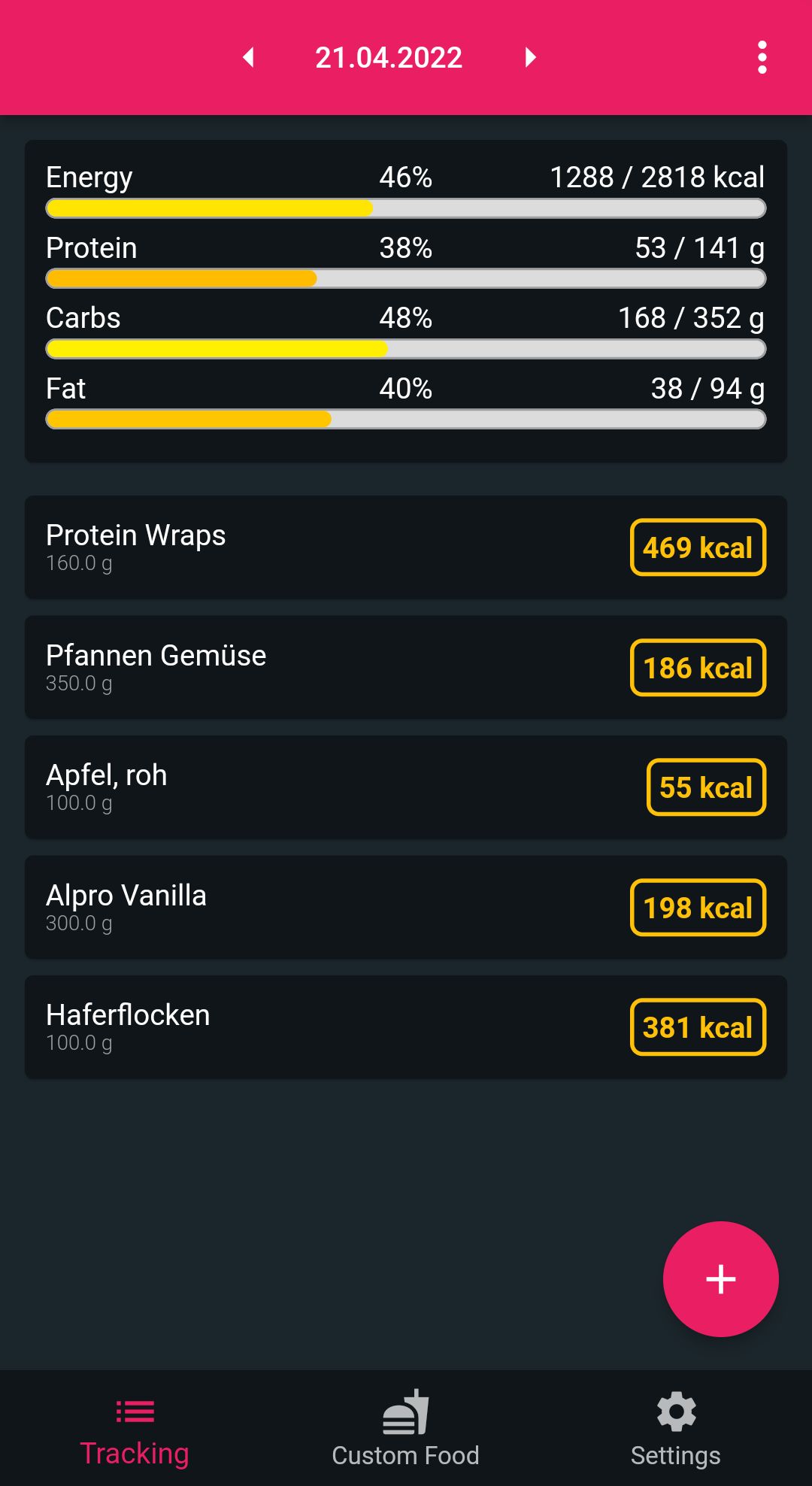Click the 55 kcal badge for Apfel, roh
Viewport: 812px width, 1486px height.
tap(704, 787)
